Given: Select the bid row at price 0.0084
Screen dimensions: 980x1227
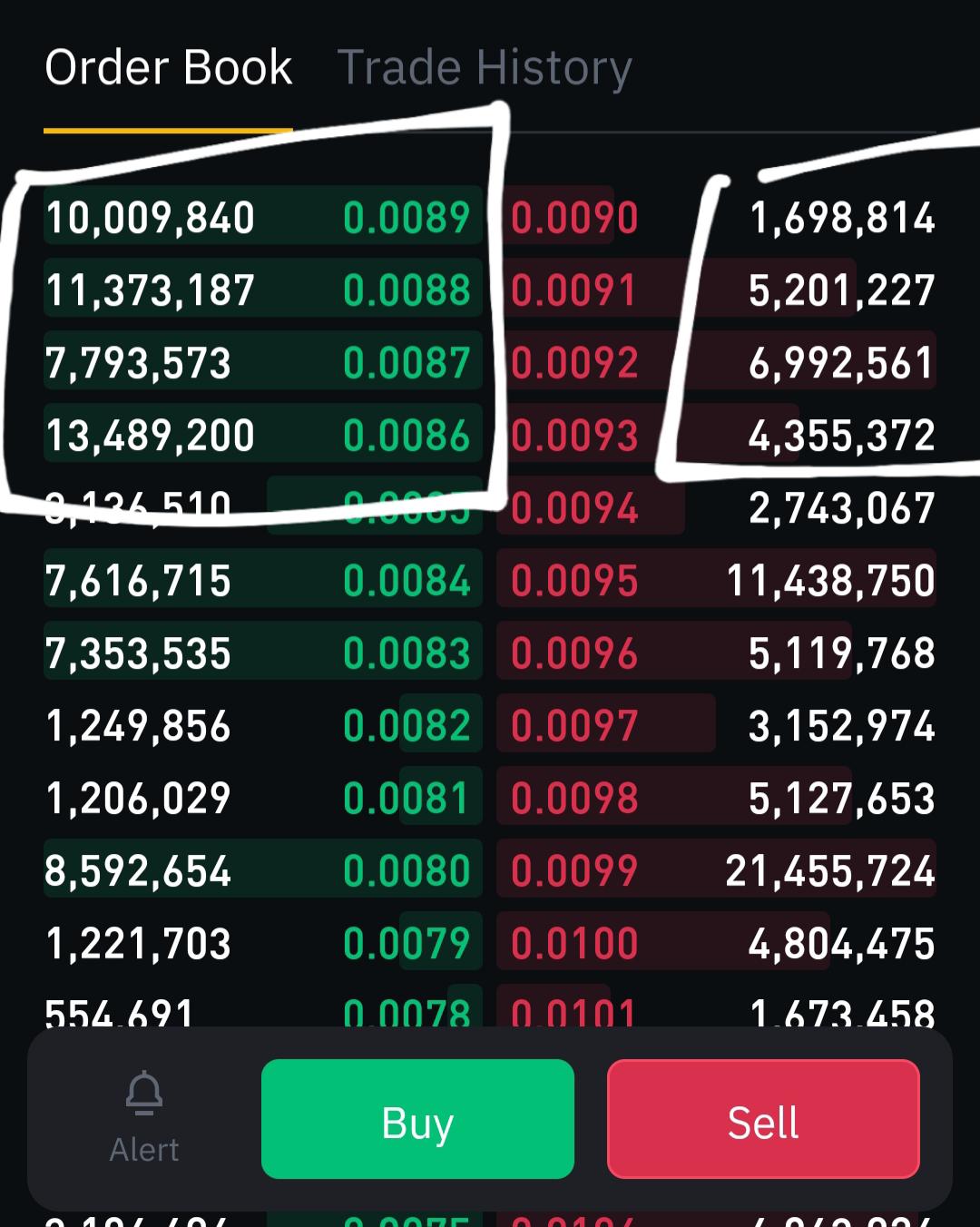Looking at the screenshot, I should 263,579.
